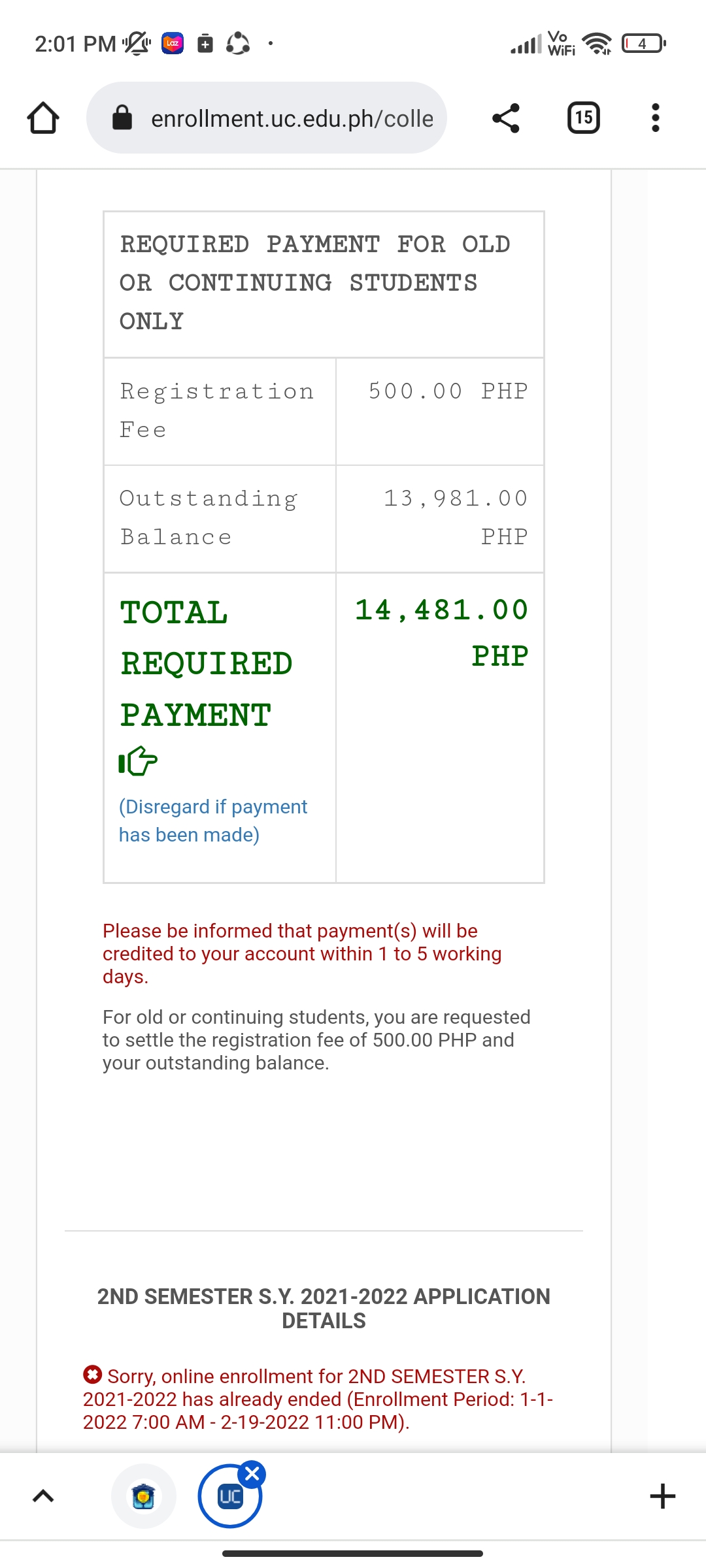Open the browser overflow menu
The height and width of the screenshot is (1568, 706).
click(656, 118)
